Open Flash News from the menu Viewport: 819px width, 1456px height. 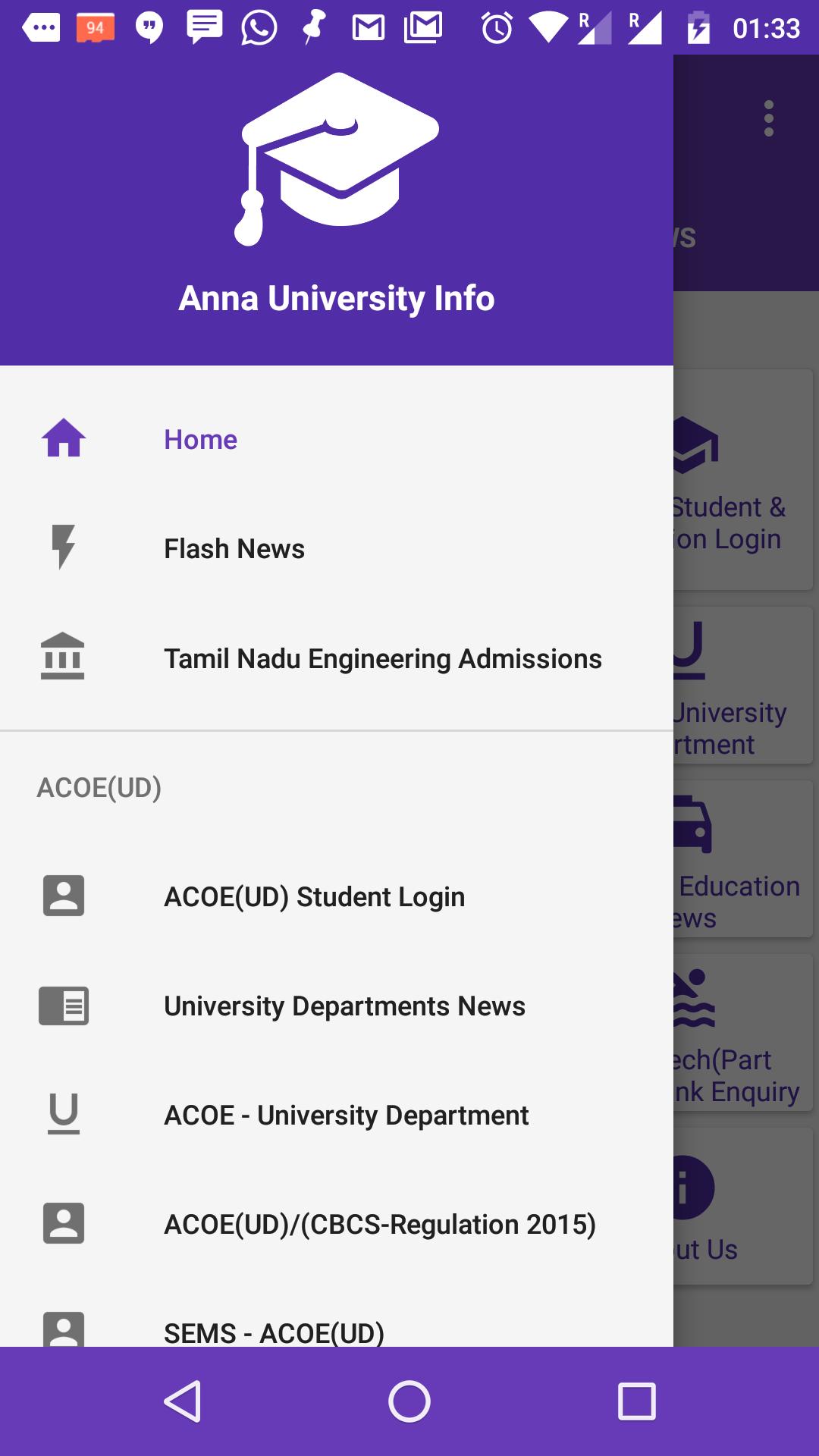pyautogui.click(x=233, y=548)
